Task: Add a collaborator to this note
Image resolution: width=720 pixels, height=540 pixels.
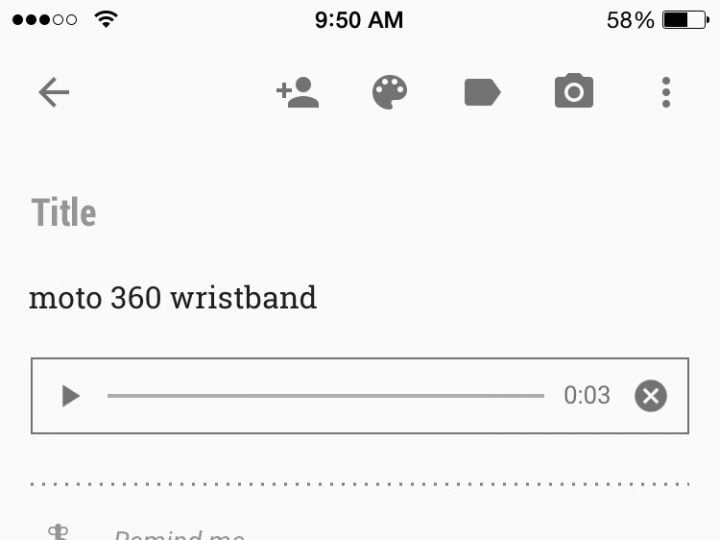Action: point(297,93)
